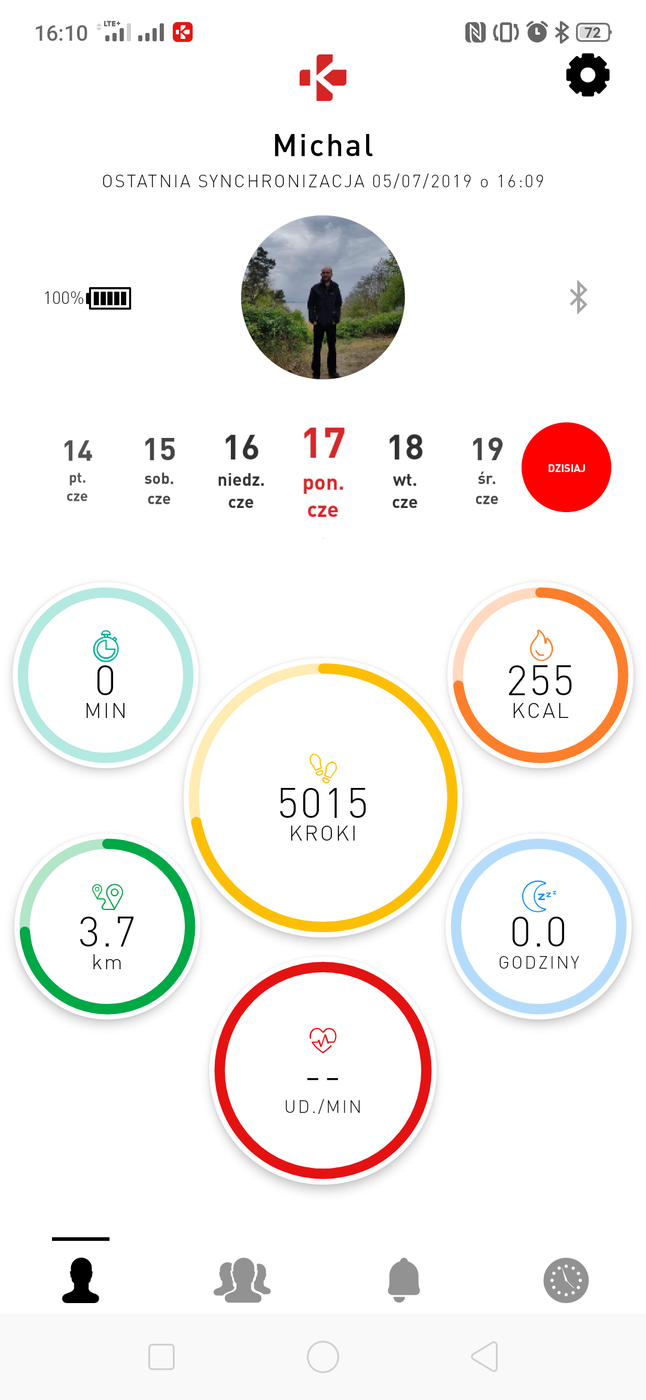Open the GODZINY sleep circle
Image resolution: width=646 pixels, height=1400 pixels.
coord(539,926)
